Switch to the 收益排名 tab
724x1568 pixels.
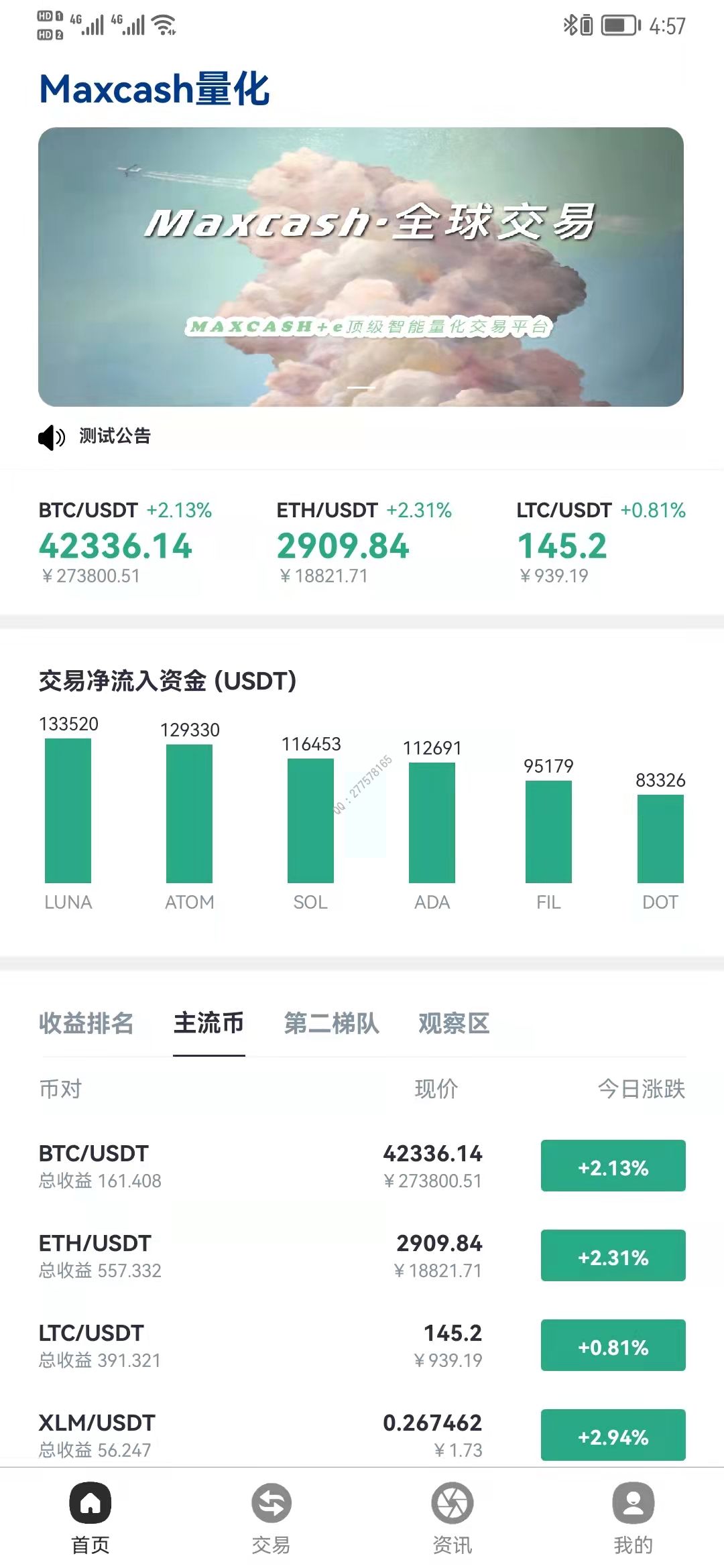pyautogui.click(x=86, y=1023)
